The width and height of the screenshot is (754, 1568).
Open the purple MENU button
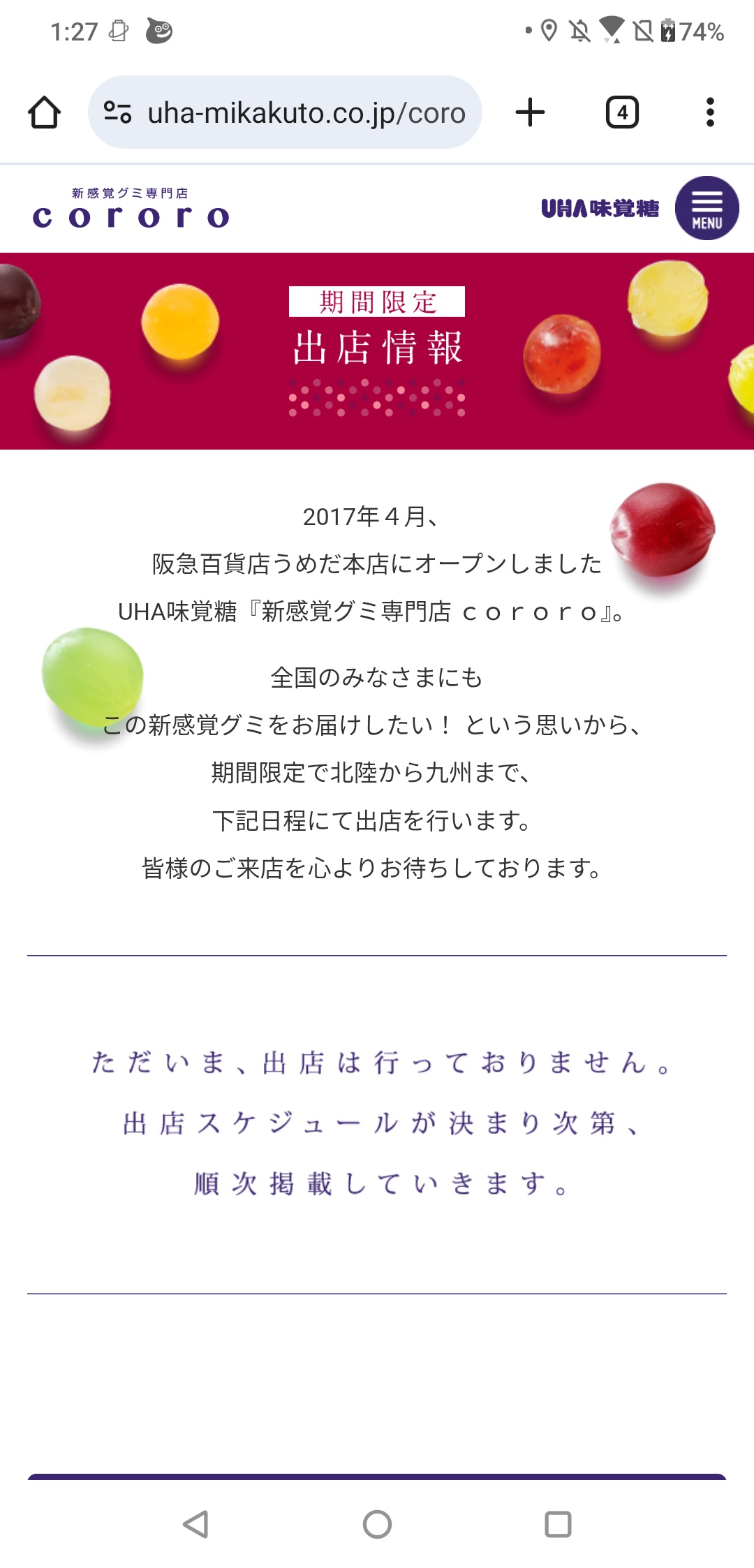pyautogui.click(x=707, y=208)
